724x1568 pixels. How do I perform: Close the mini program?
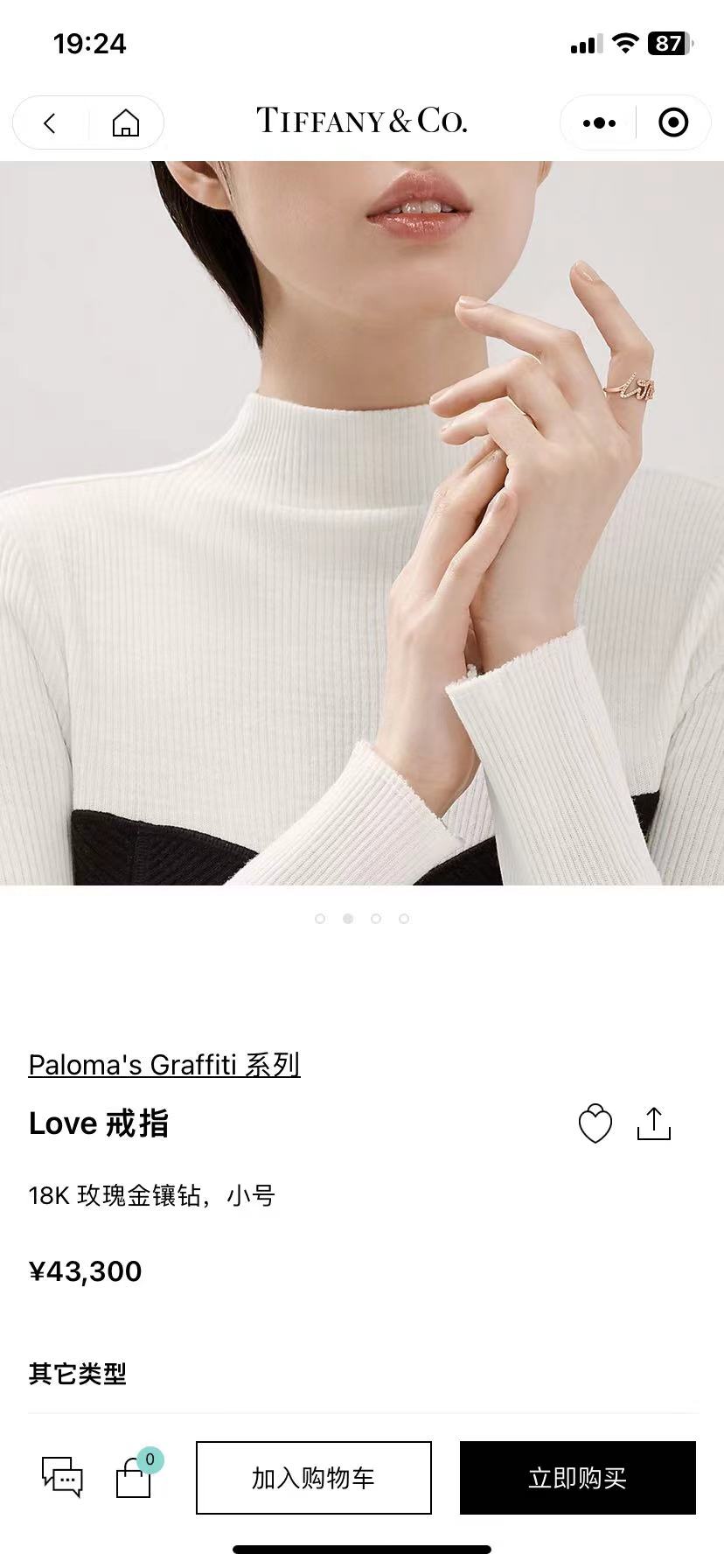pos(672,123)
